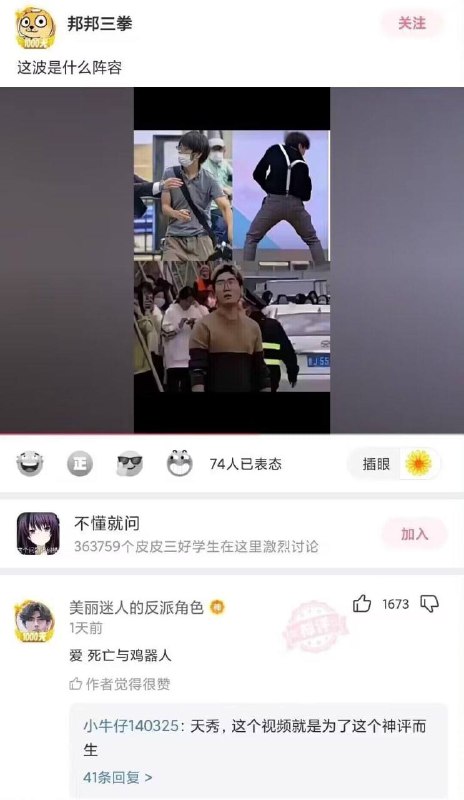Open 小牛仔140325's profile from the reply
Image resolution: width=464 pixels, height=800 pixels.
132,726
